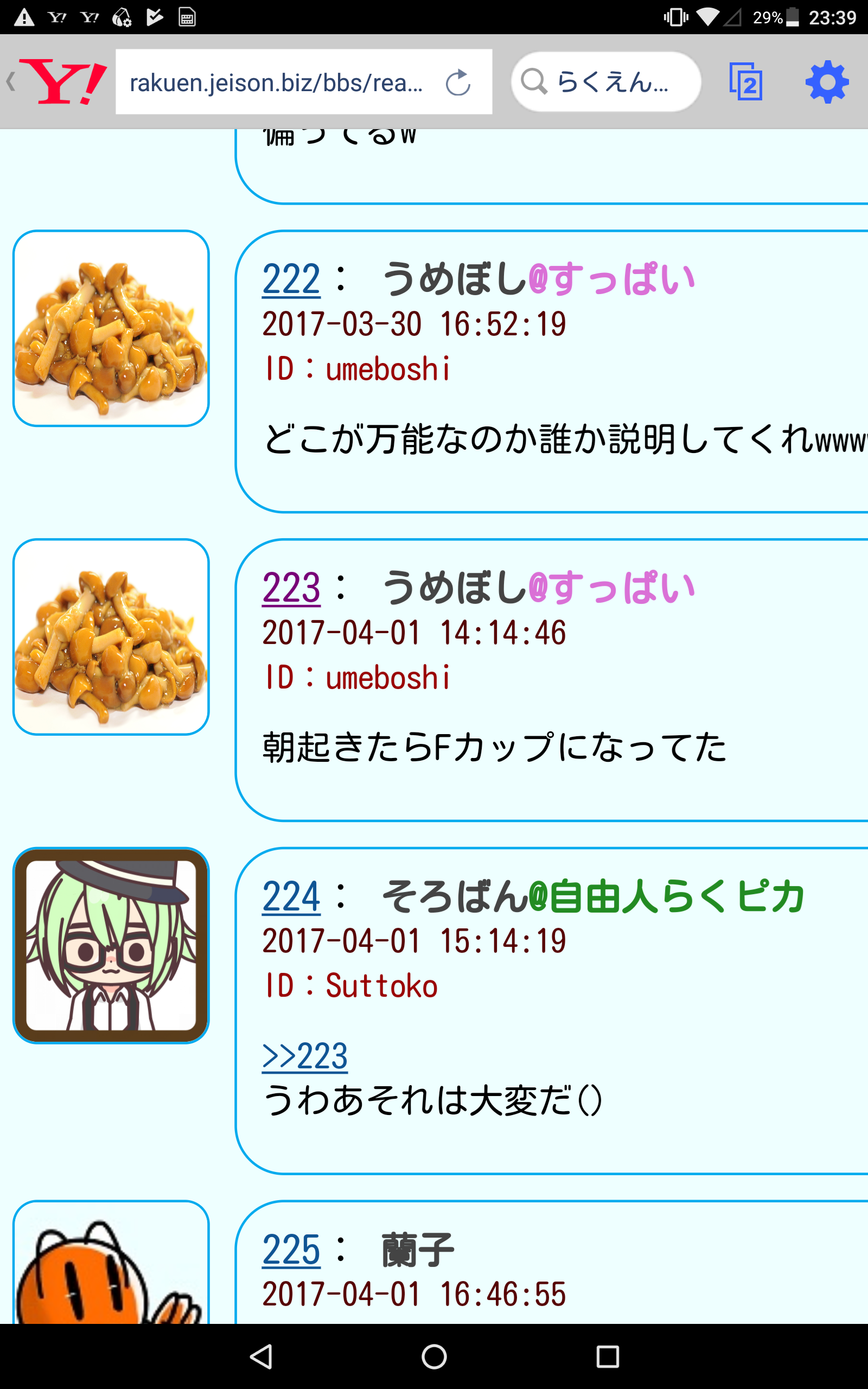Tap the Yahoo! logo button
The height and width of the screenshot is (1389, 868).
[x=63, y=81]
